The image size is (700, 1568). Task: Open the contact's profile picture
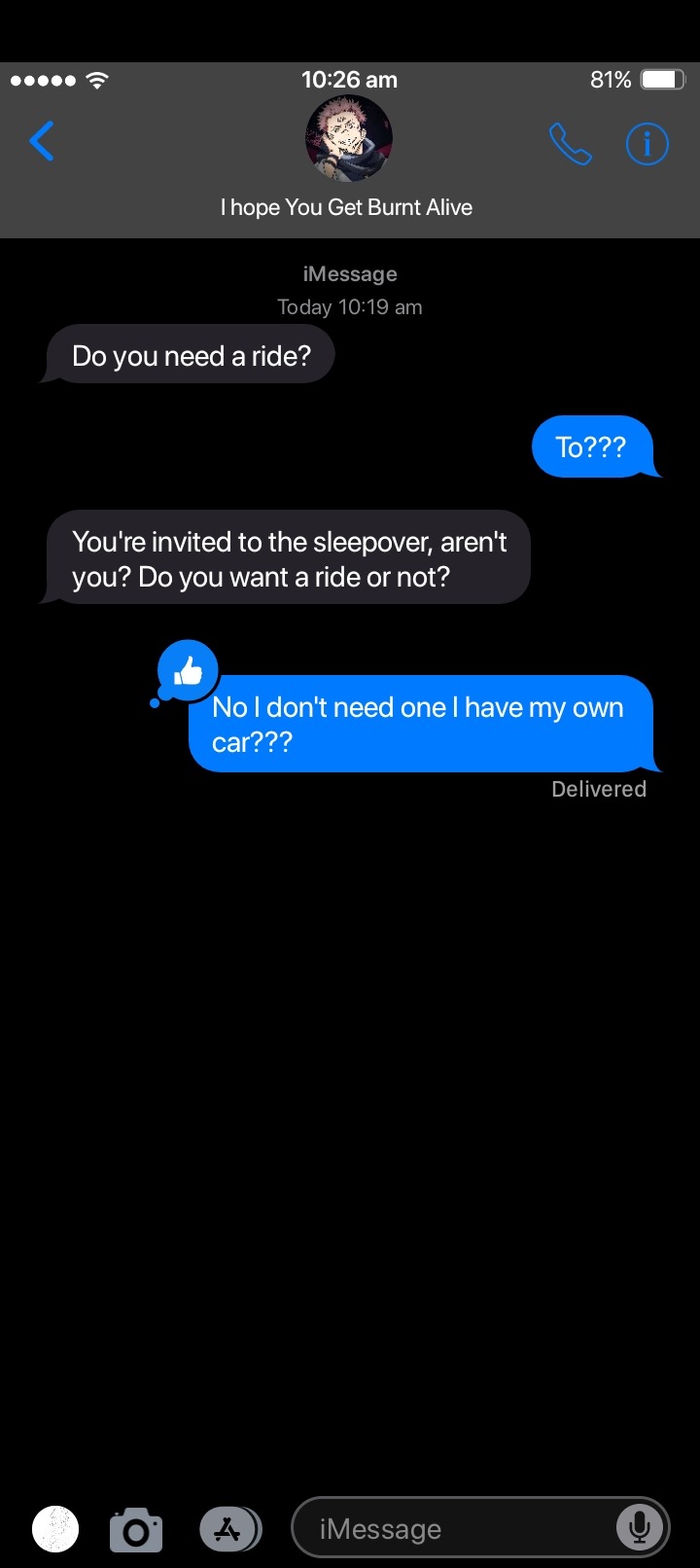pos(349,139)
